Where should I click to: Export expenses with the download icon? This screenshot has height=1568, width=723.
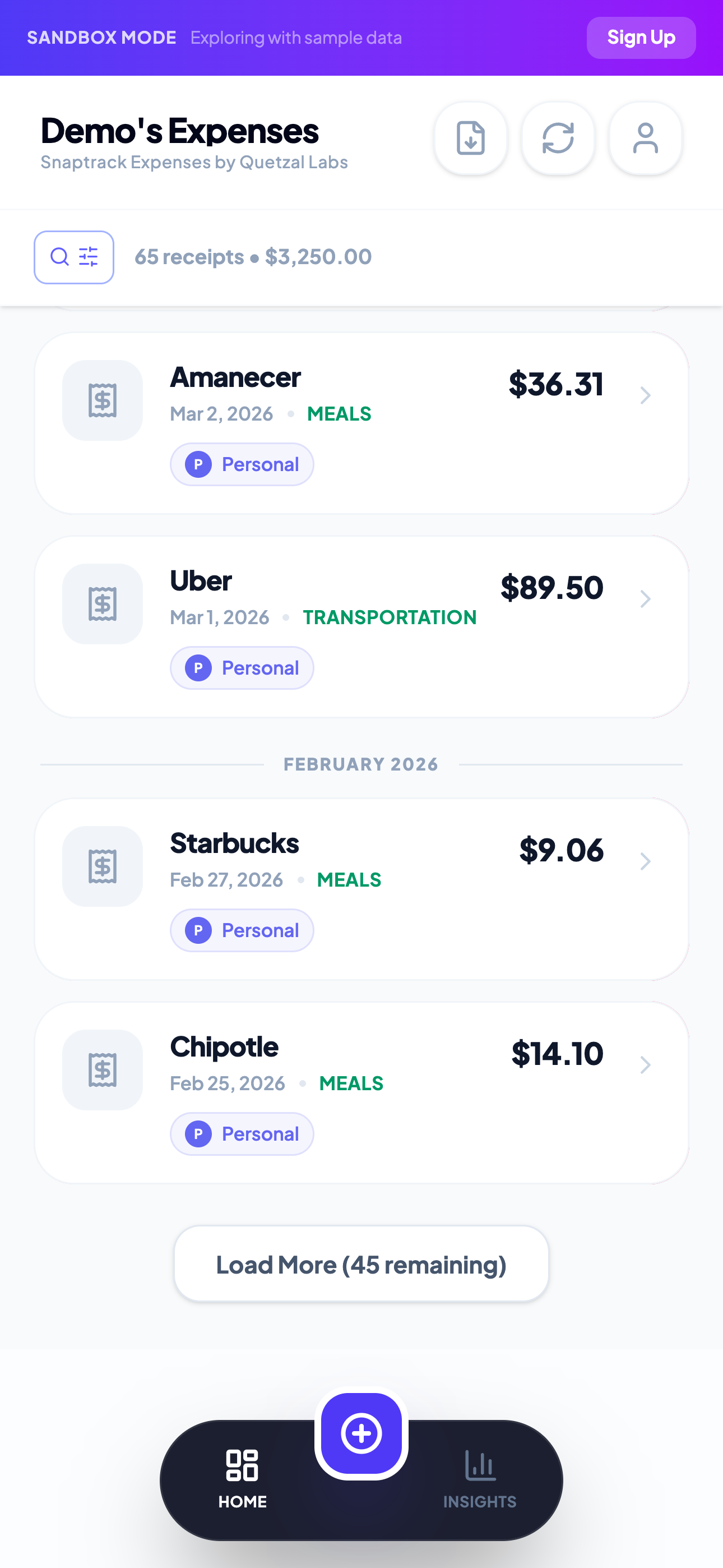pos(470,138)
